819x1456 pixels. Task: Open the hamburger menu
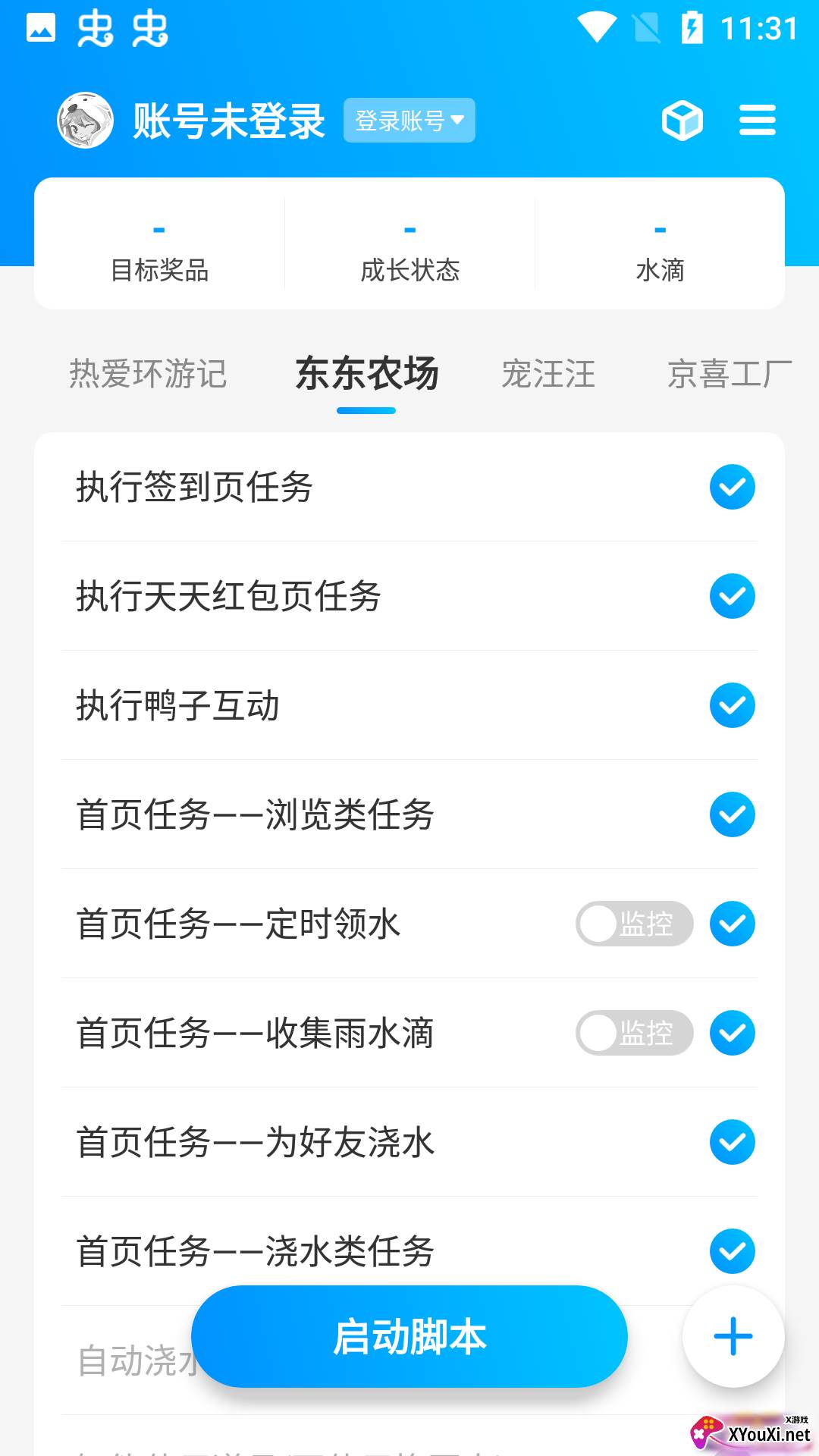[758, 121]
